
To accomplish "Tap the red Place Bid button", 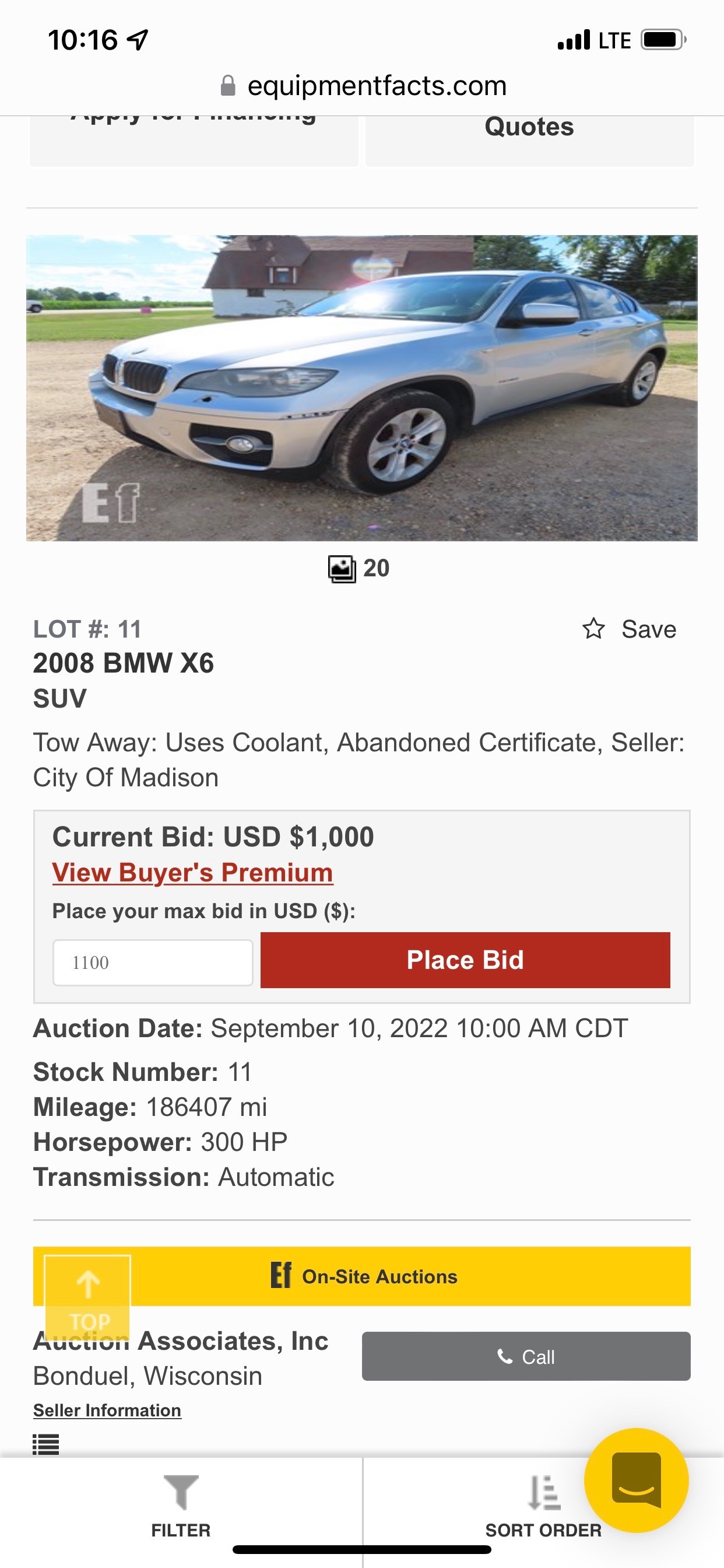I will pyautogui.click(x=465, y=960).
